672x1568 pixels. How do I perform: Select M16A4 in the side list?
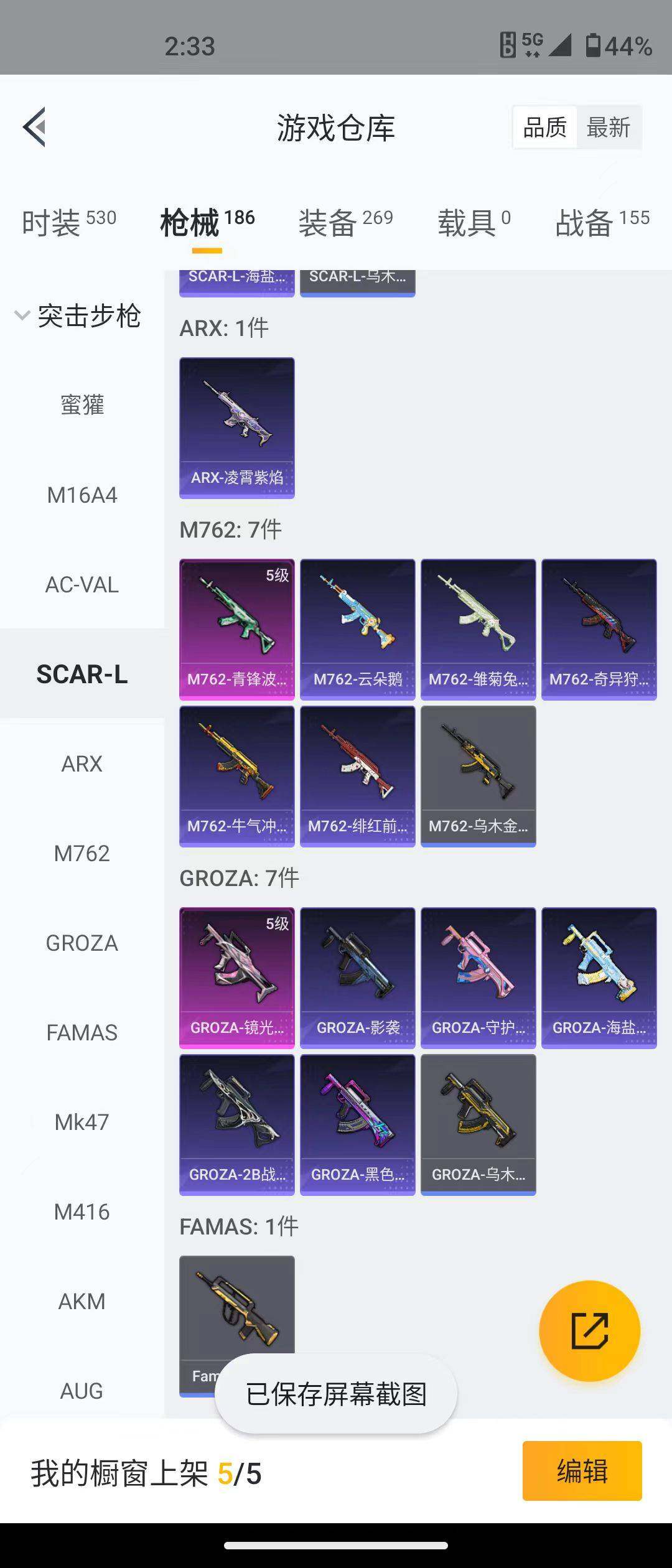82,495
